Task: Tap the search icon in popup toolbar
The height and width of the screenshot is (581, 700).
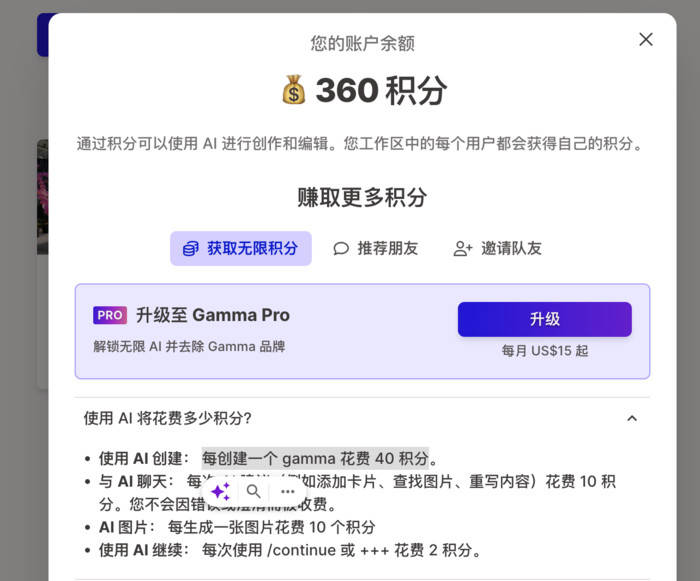Action: click(254, 491)
